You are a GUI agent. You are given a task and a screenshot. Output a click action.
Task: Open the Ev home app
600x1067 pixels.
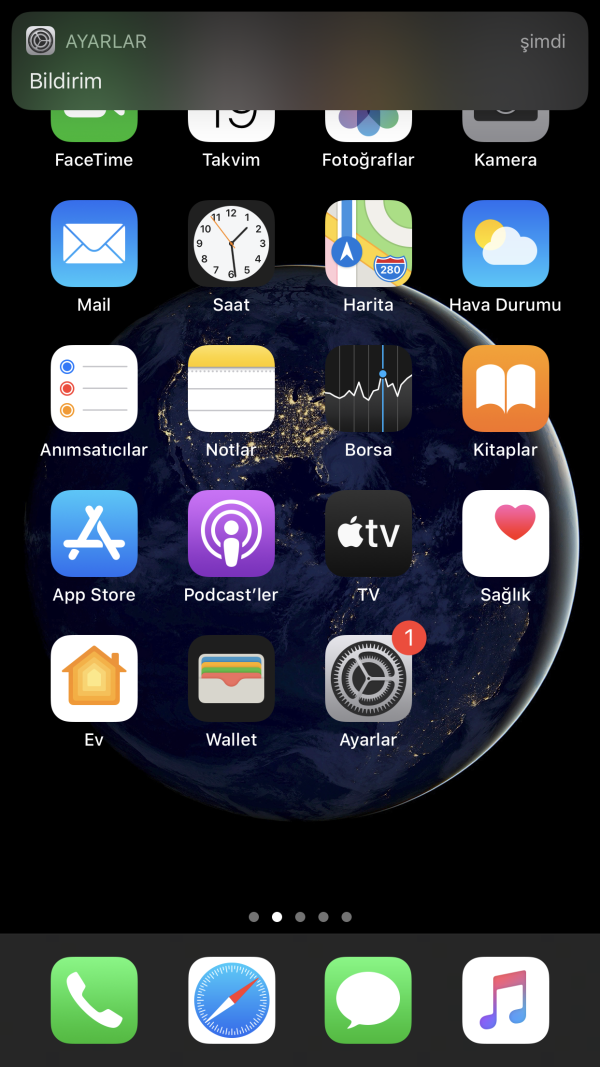[94, 679]
